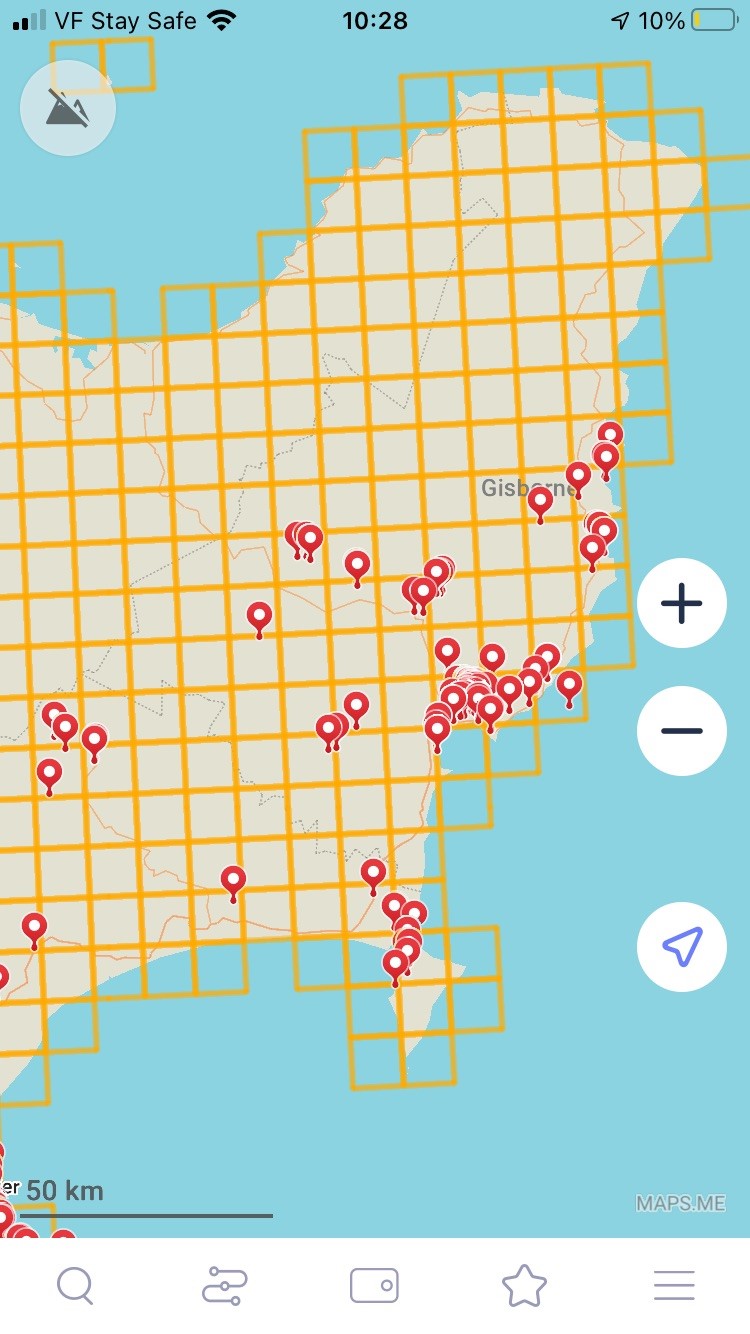The width and height of the screenshot is (750, 1334).
Task: Zoom in with the plus button
Action: tap(682, 604)
